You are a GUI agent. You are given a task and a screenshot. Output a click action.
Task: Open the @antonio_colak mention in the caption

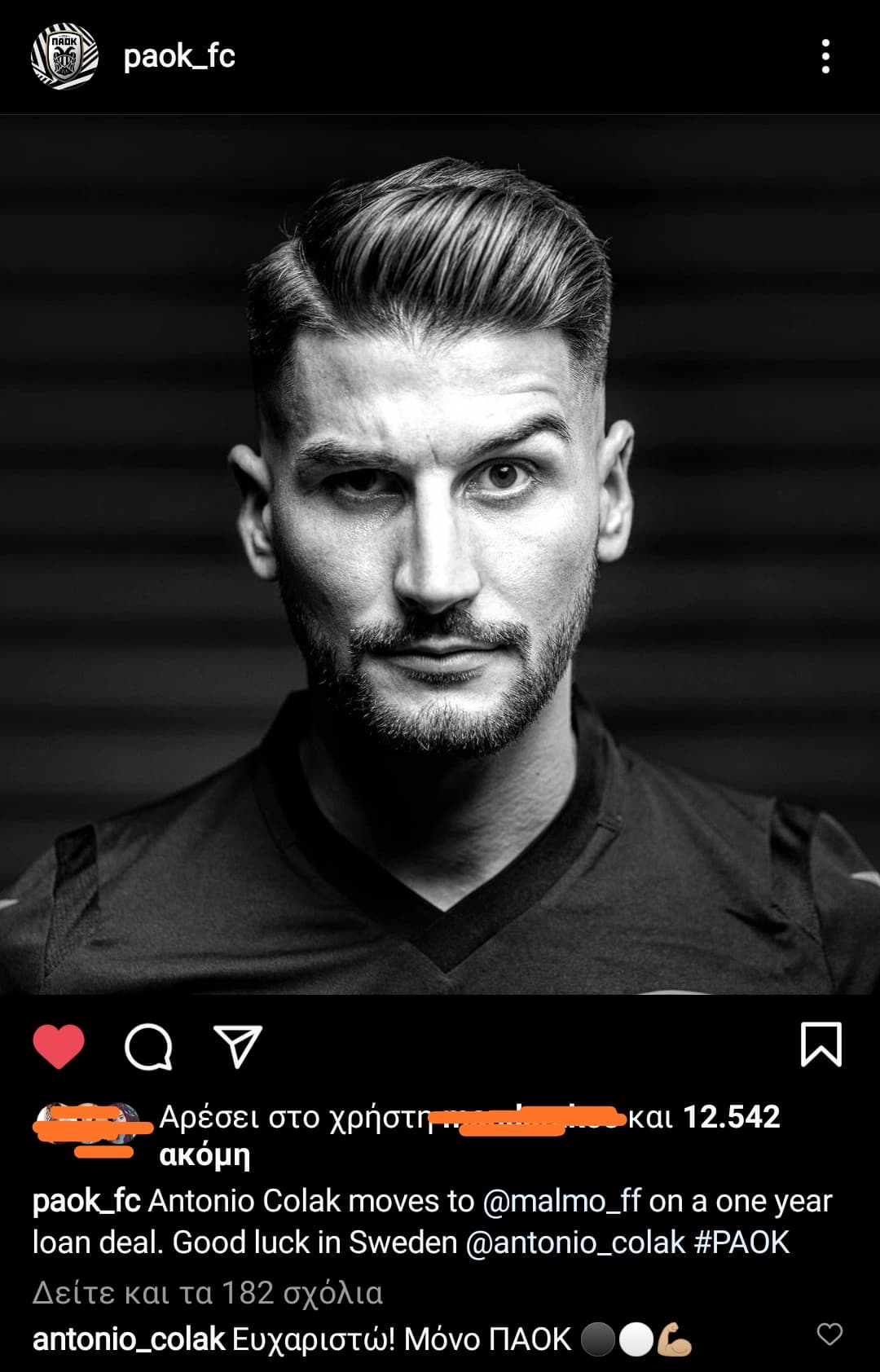point(575,1242)
